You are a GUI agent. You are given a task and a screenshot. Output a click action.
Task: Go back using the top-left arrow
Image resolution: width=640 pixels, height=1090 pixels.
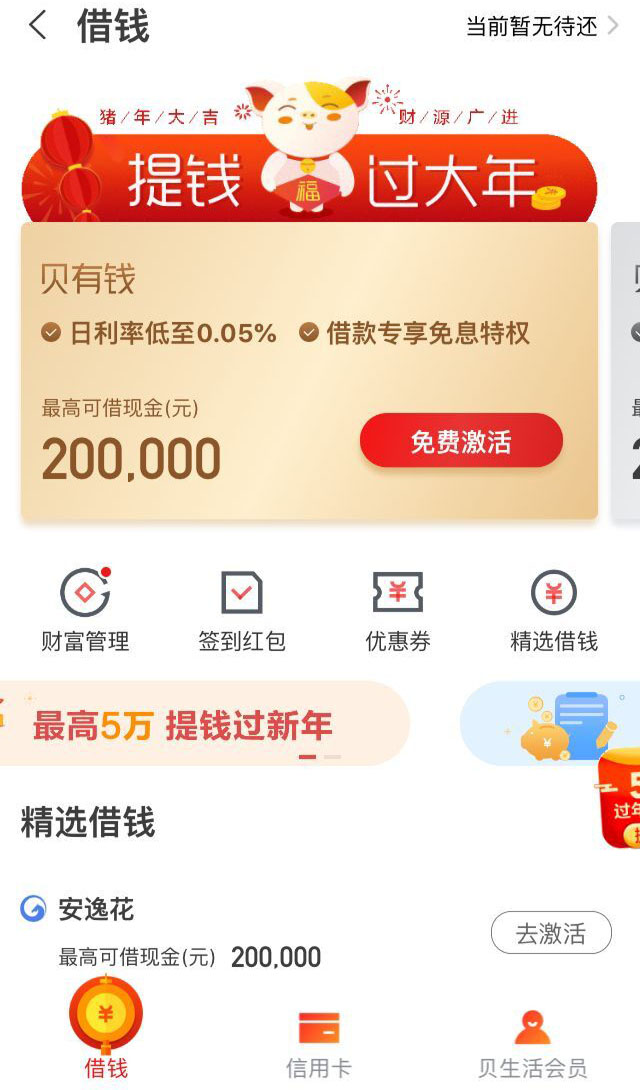pos(38,26)
